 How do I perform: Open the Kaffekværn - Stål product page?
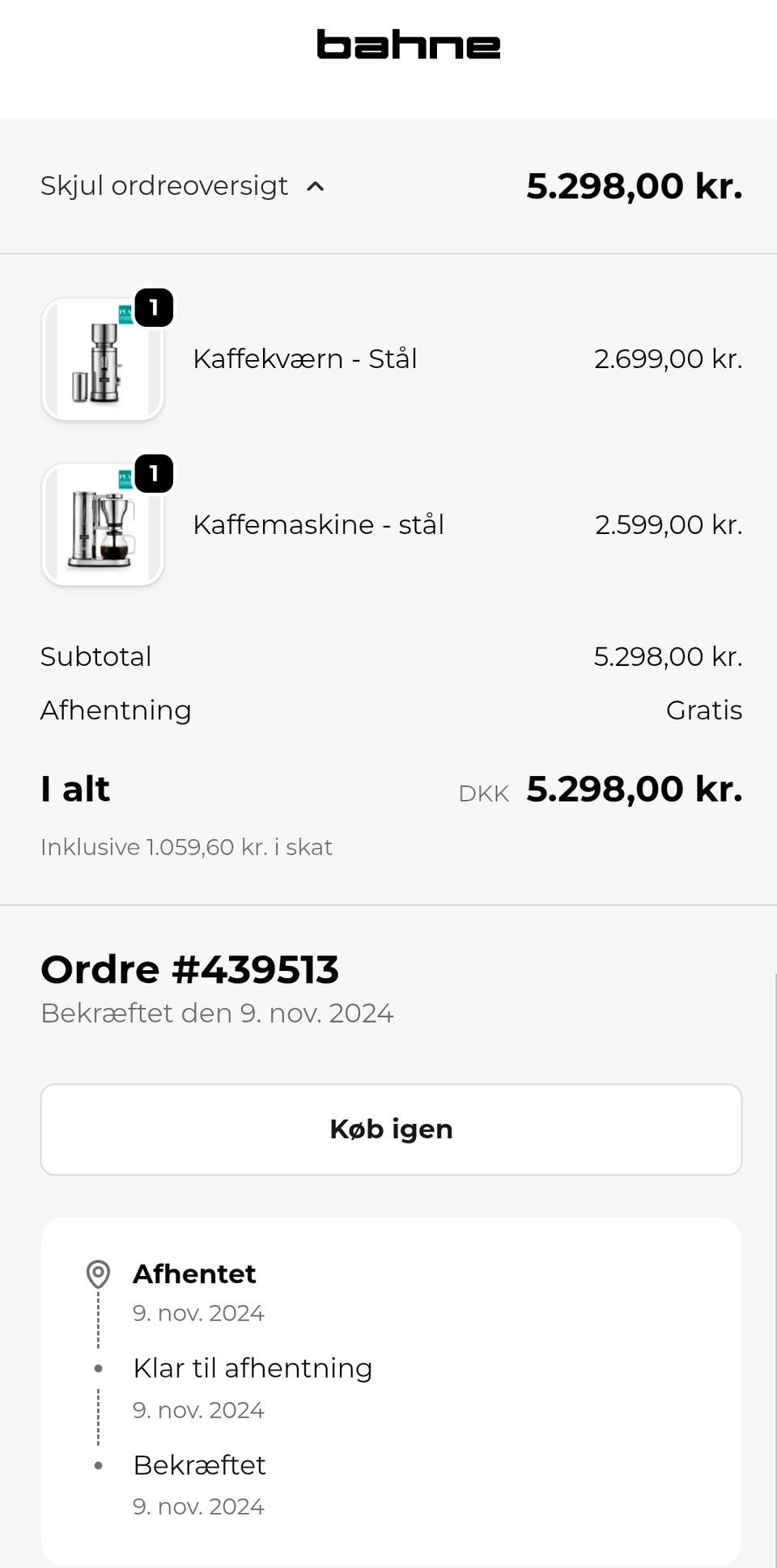coord(304,359)
